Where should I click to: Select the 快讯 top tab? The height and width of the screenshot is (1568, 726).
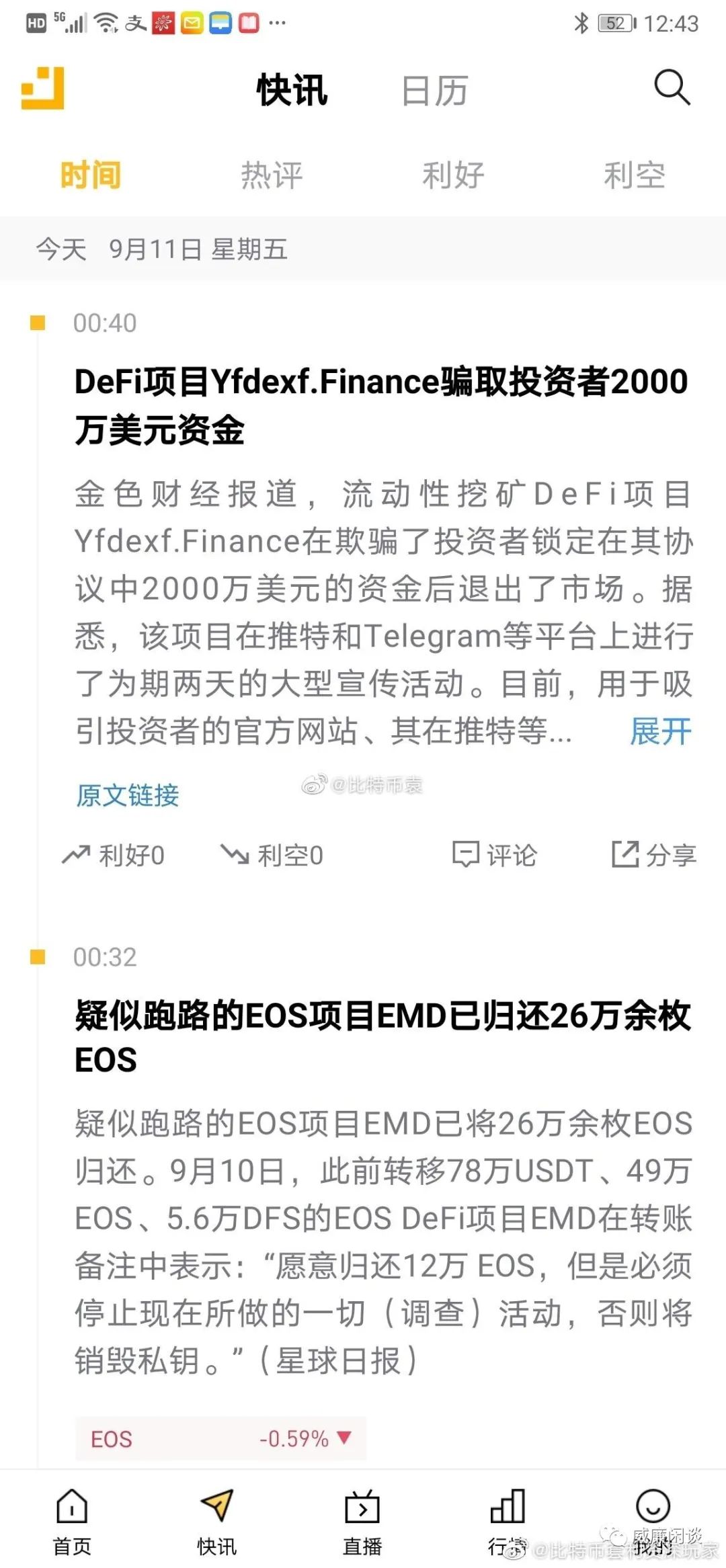point(292,90)
